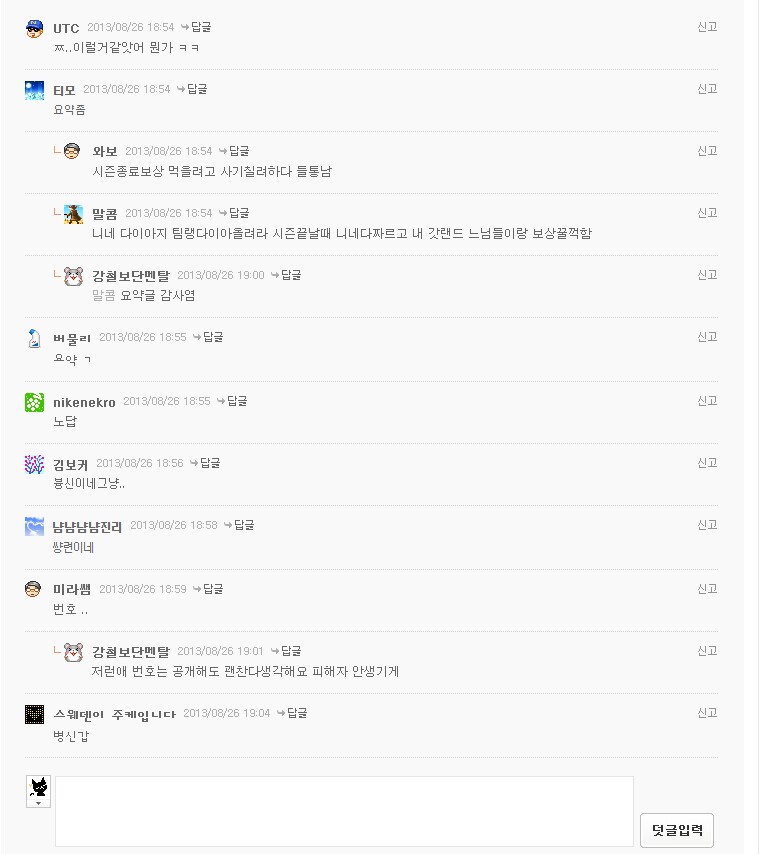This screenshot has height=854, width=759.
Task: Reply to 티모's comment
Action: [x=193, y=89]
